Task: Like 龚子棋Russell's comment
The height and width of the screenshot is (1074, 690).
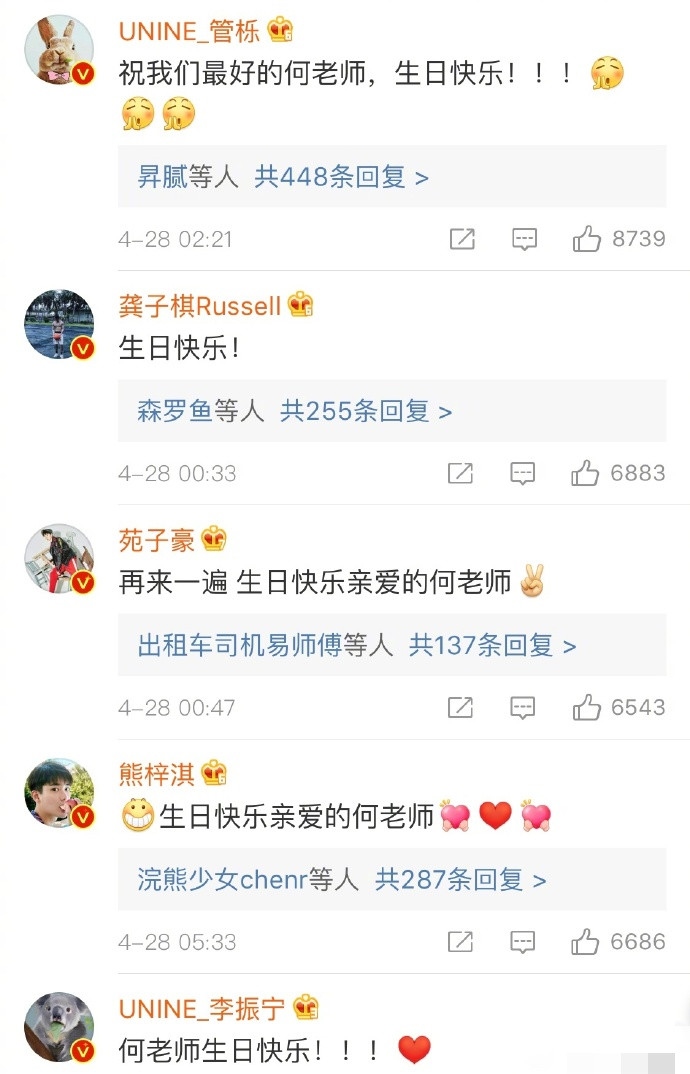Action: 585,473
